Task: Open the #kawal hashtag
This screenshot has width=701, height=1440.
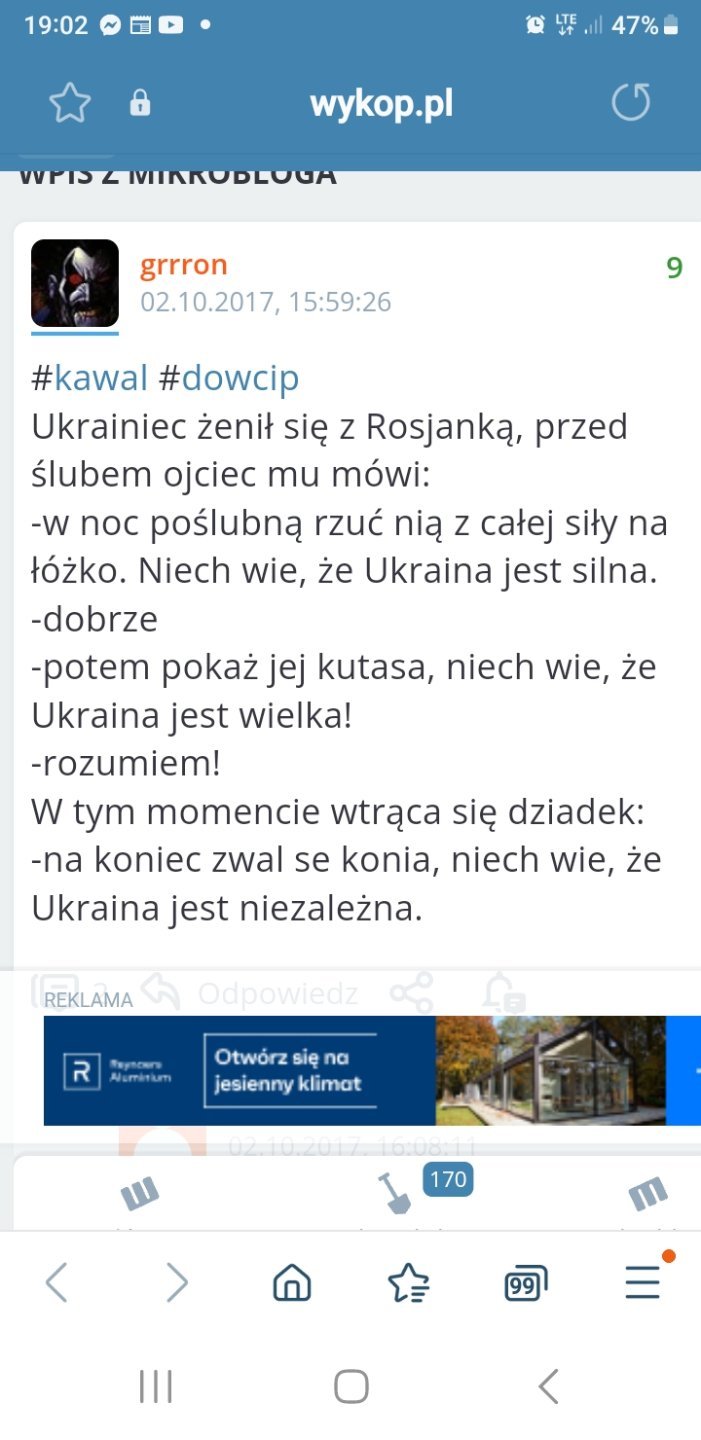Action: (90, 378)
